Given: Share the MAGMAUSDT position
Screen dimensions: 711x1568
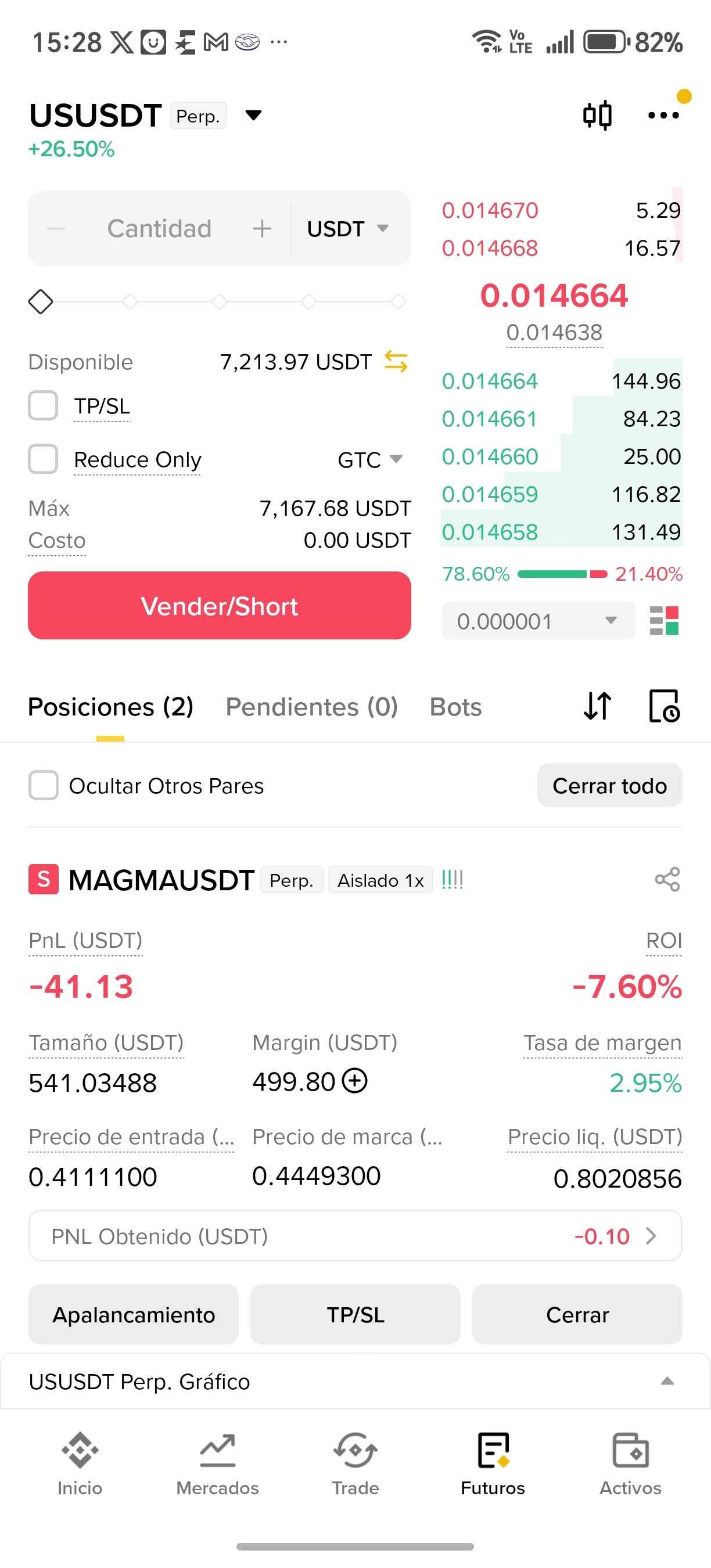Looking at the screenshot, I should point(667,880).
